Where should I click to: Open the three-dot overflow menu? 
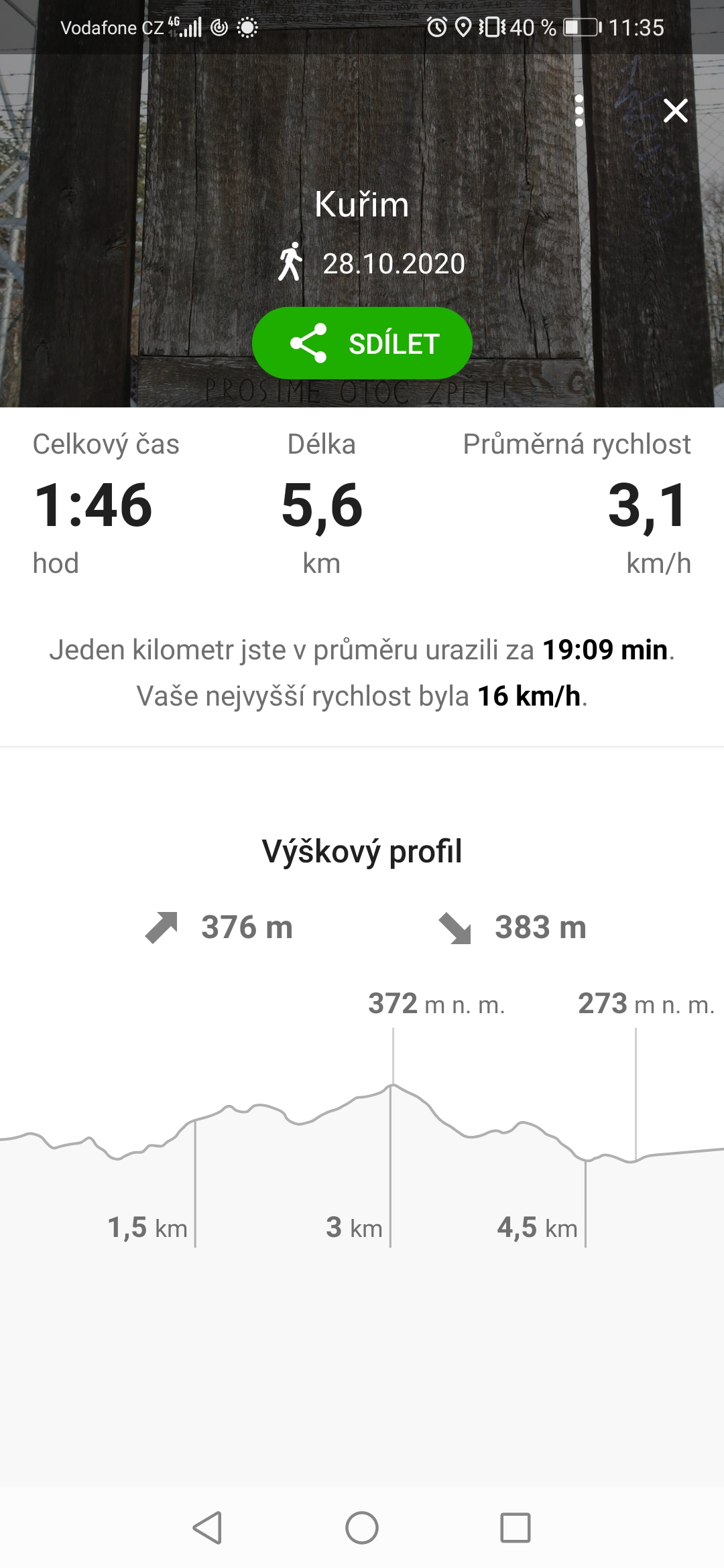579,111
